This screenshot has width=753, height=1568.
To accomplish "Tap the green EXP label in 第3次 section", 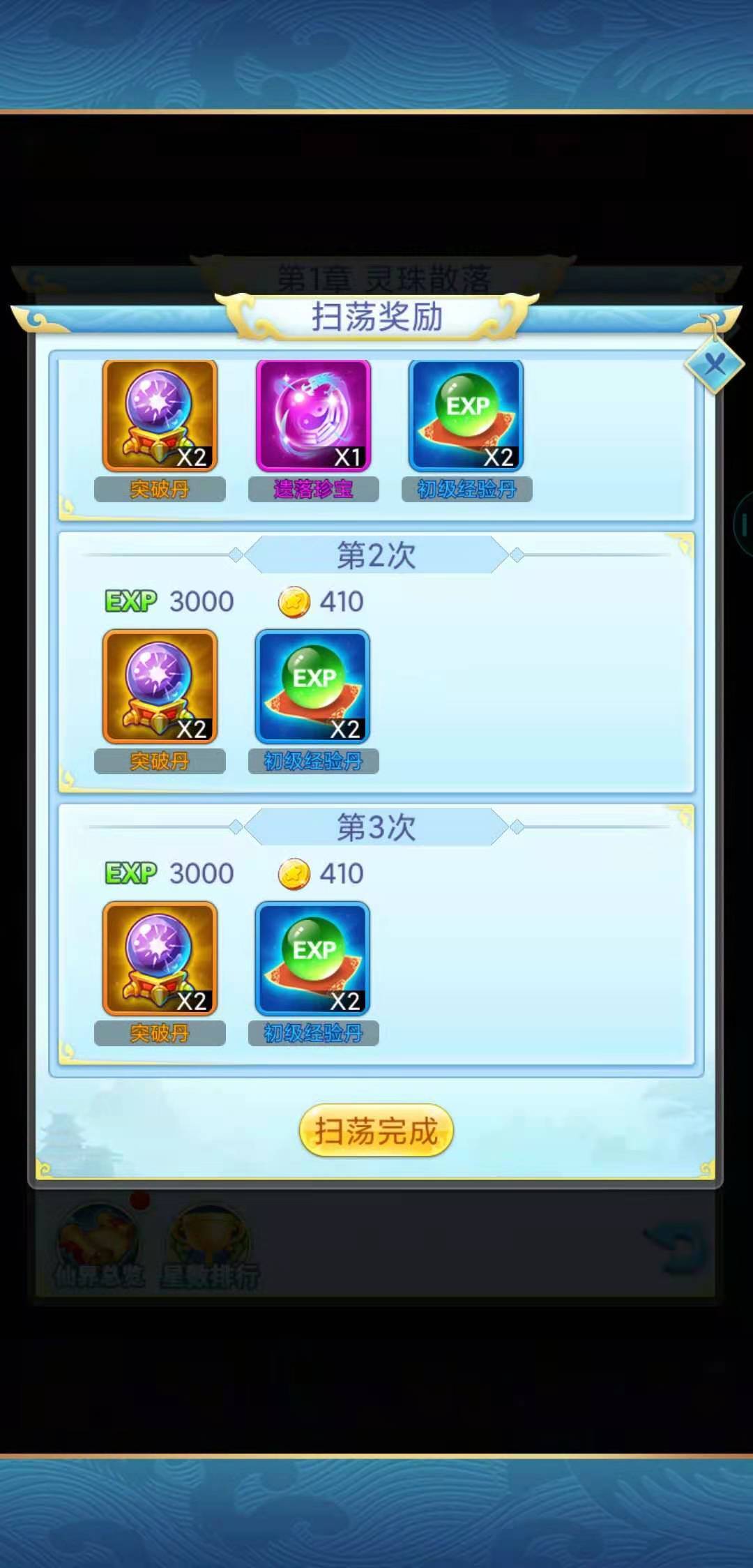I will [x=130, y=873].
